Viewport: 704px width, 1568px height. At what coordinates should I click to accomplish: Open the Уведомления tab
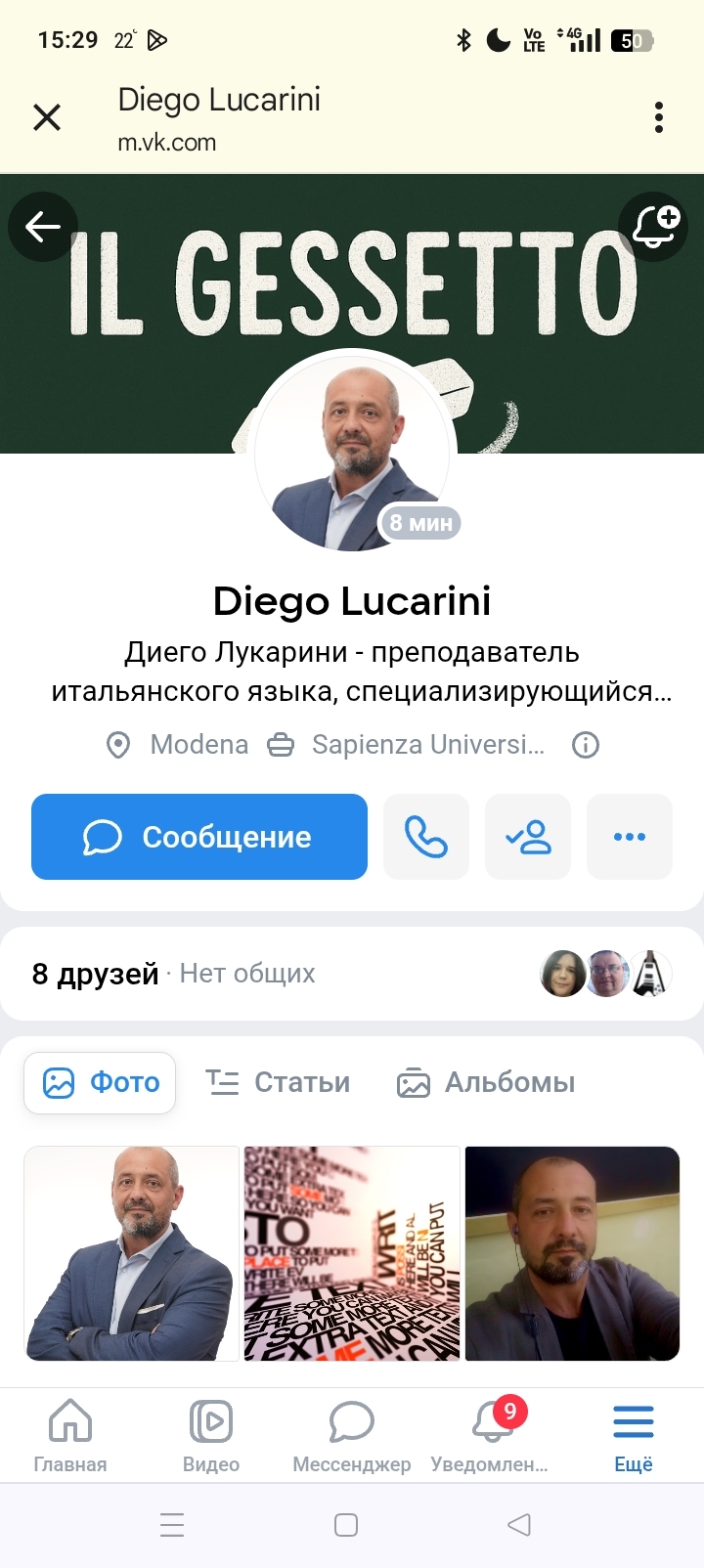click(491, 1435)
